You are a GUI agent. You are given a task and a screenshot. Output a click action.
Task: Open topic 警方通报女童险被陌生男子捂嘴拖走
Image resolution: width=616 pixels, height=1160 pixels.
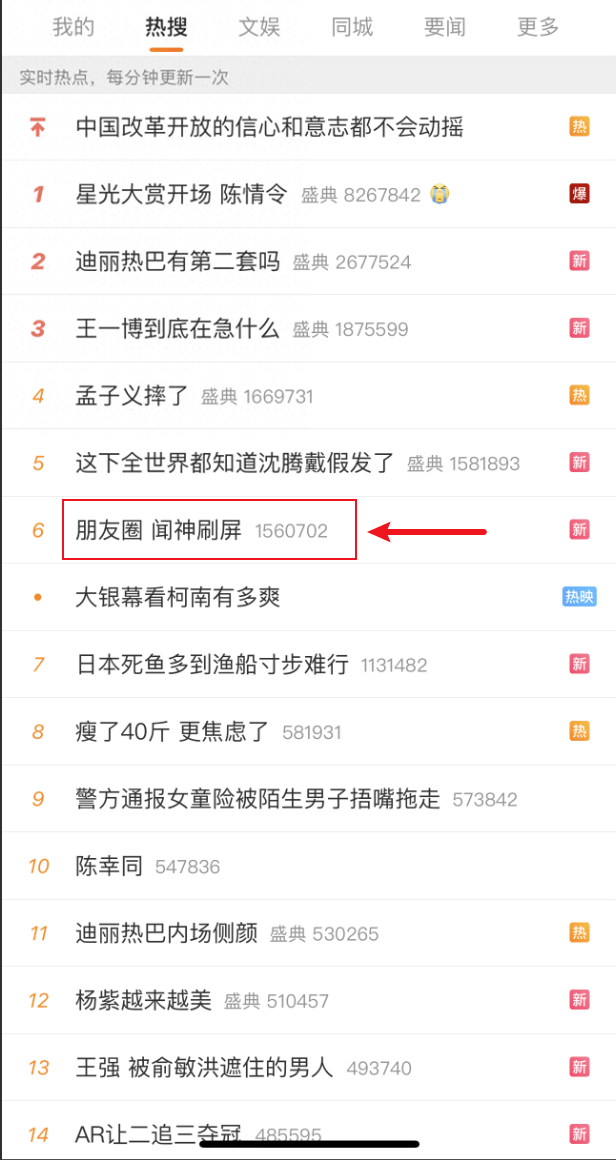pos(258,799)
